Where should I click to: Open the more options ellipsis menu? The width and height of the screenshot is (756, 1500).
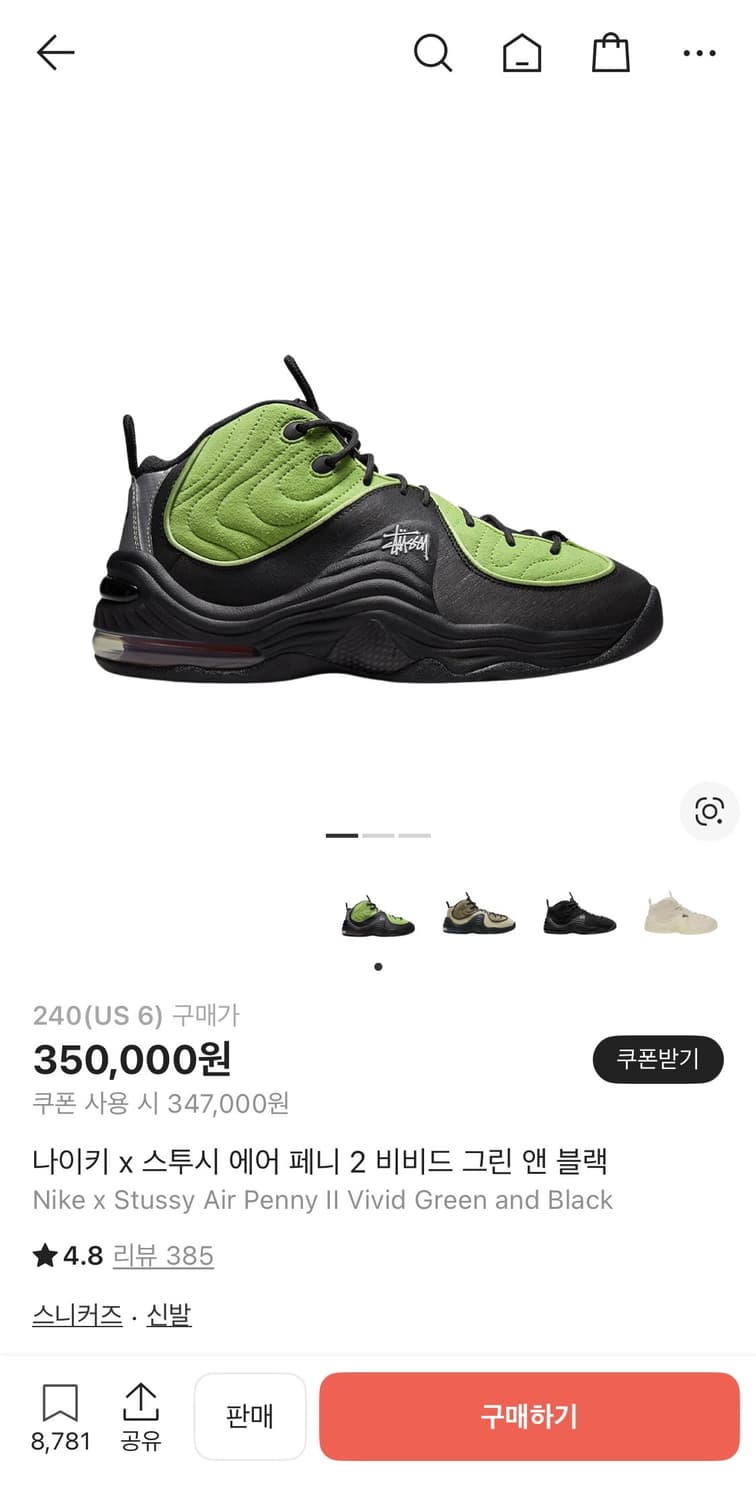pos(700,52)
